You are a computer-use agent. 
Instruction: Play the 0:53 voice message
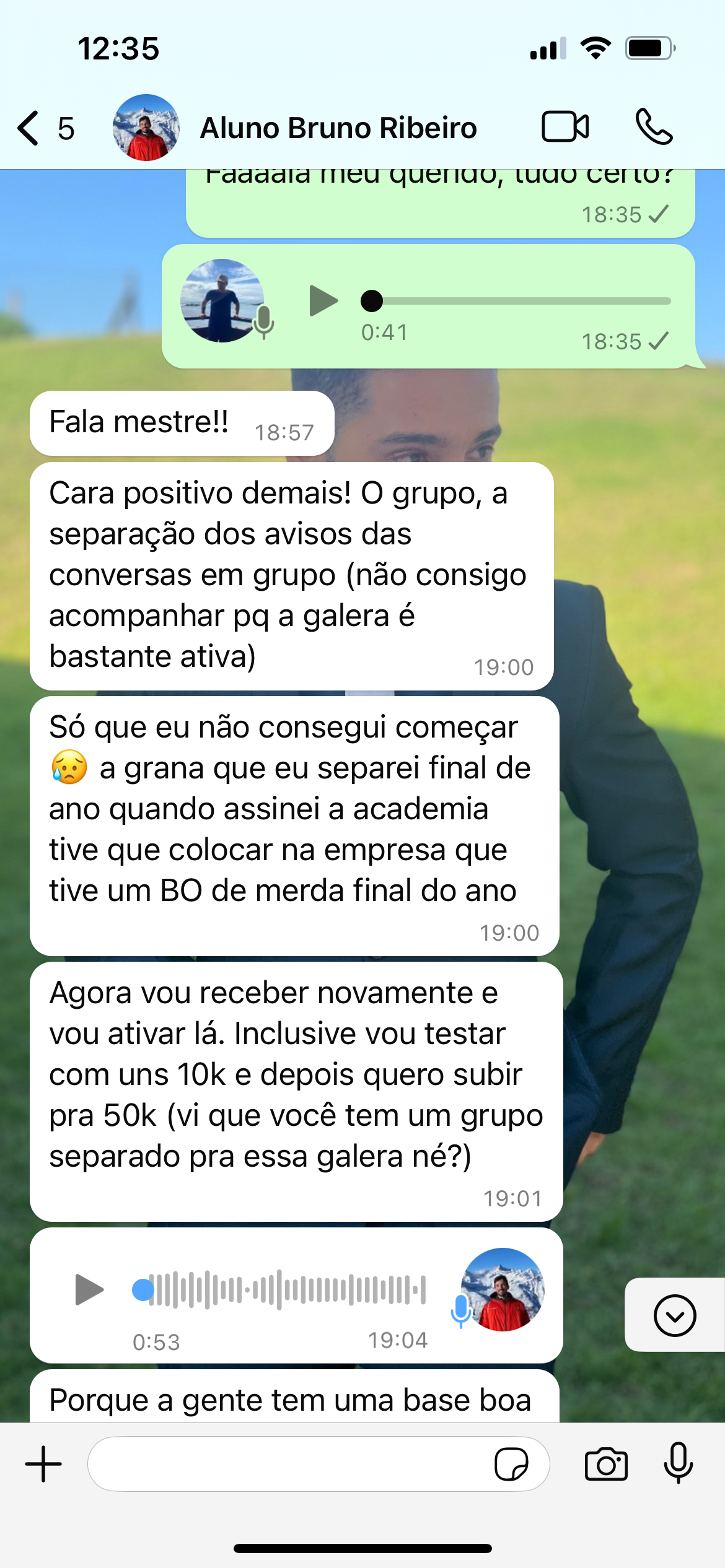pos(89,1289)
